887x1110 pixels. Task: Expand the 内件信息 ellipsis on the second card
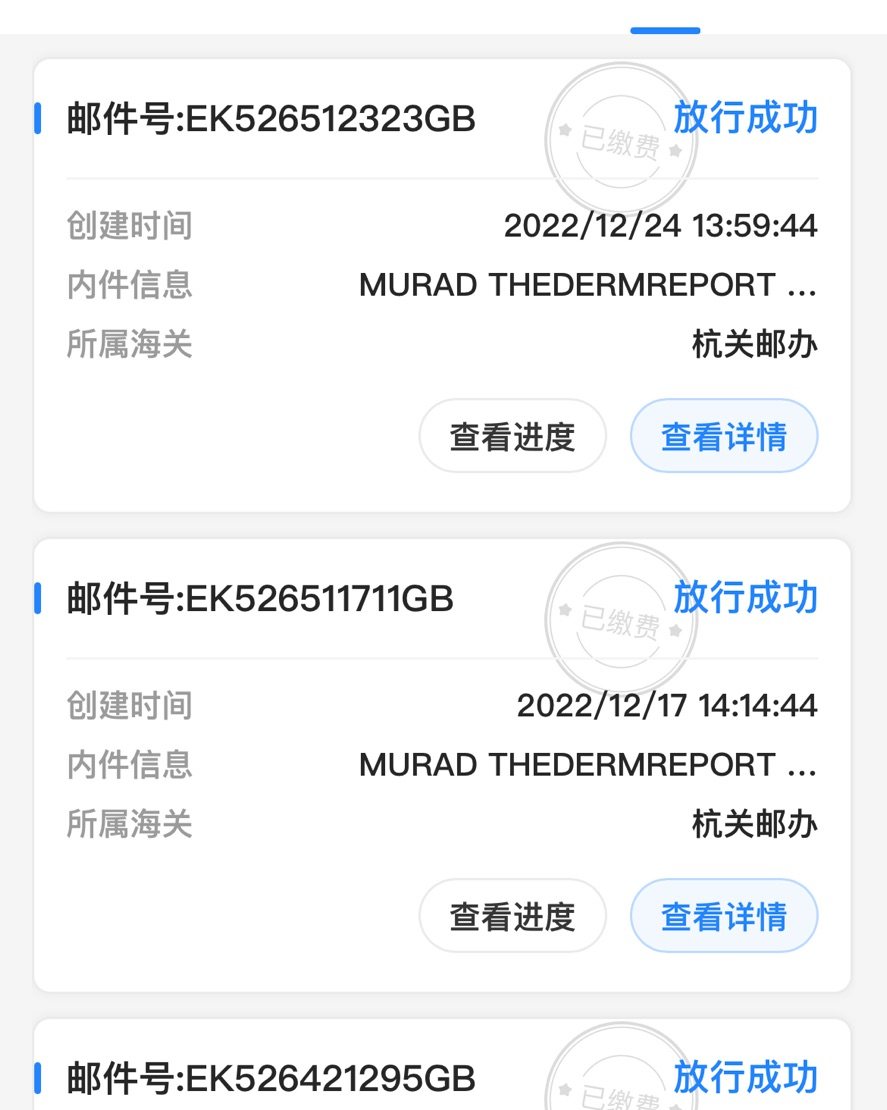click(x=806, y=765)
